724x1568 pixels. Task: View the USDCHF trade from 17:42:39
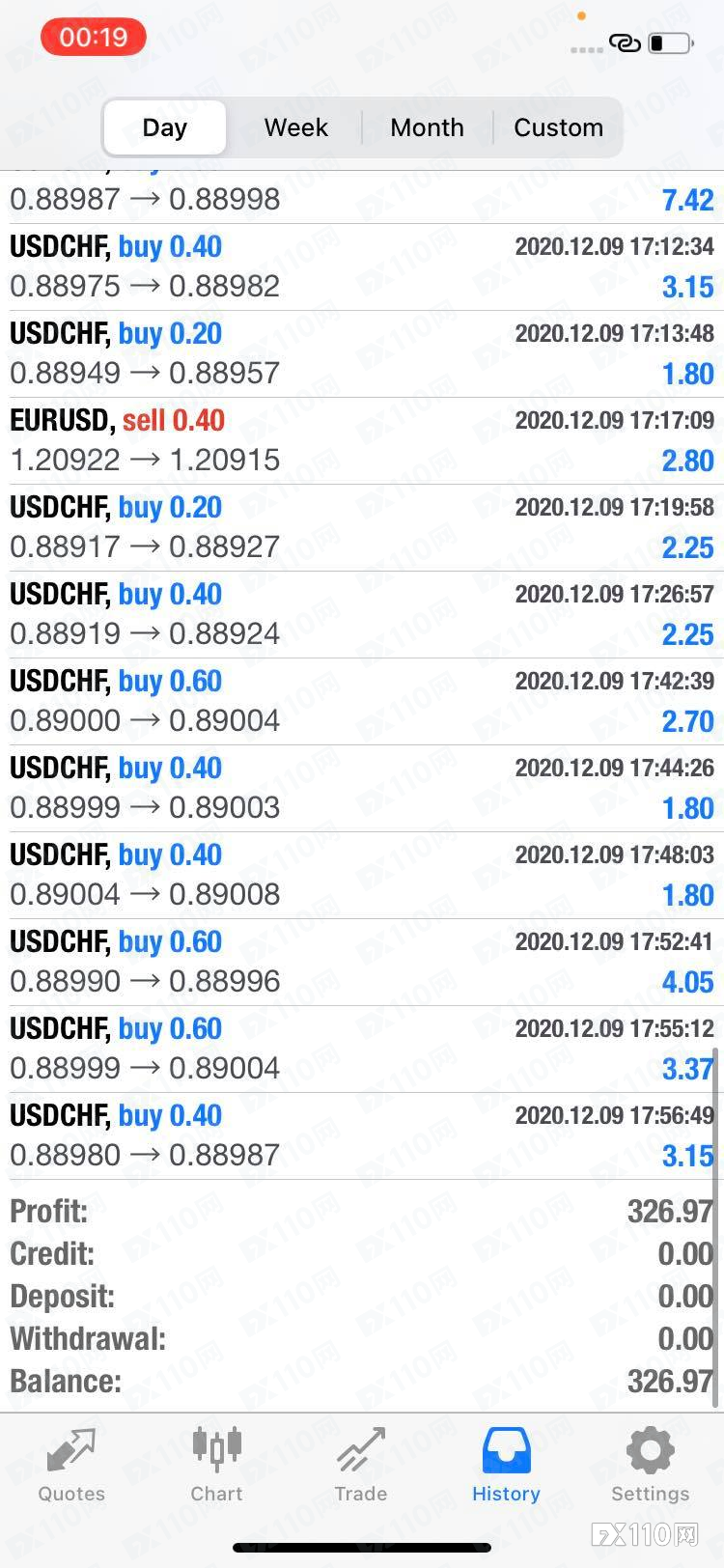(362, 701)
